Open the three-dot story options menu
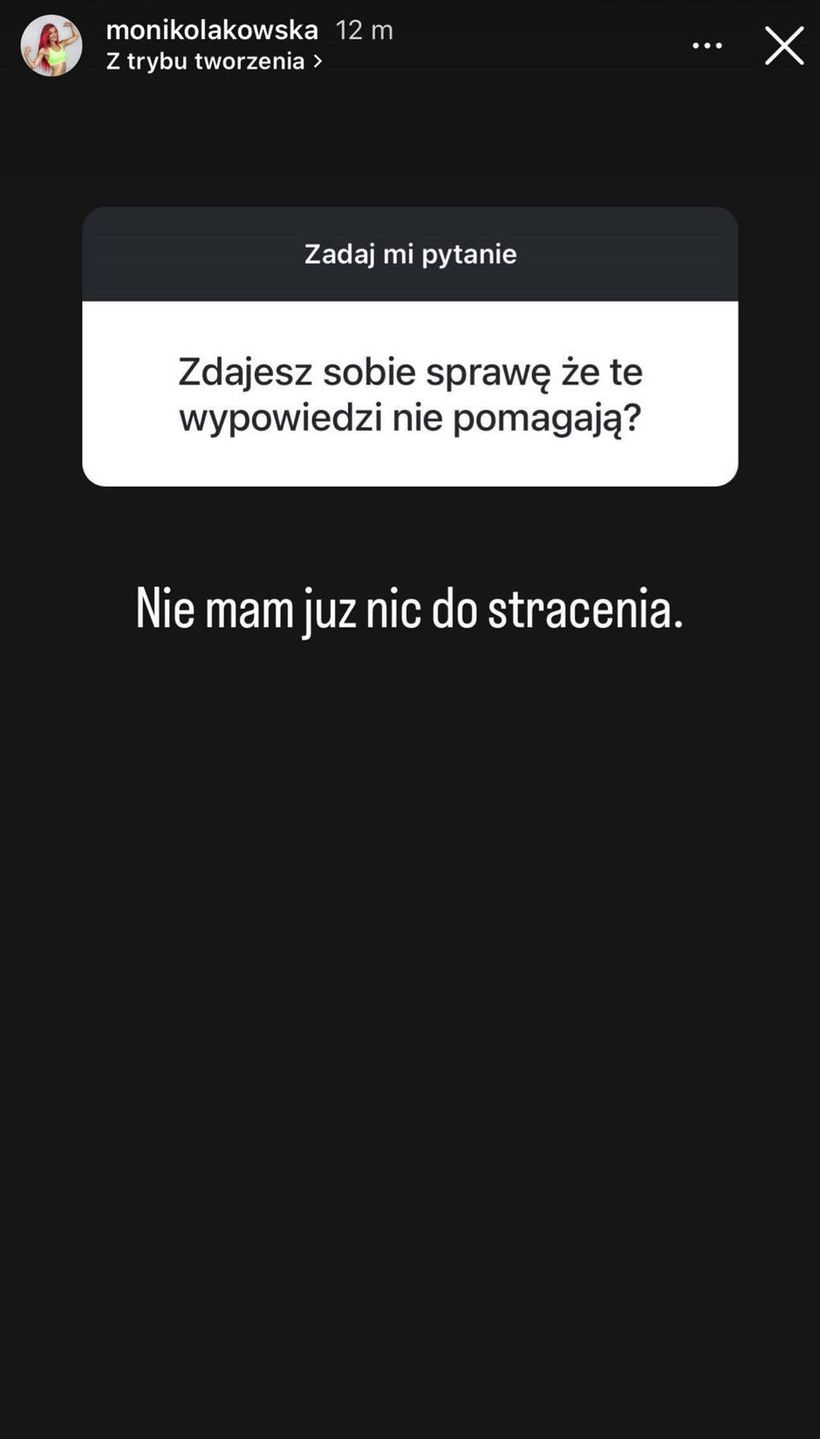 [x=707, y=46]
